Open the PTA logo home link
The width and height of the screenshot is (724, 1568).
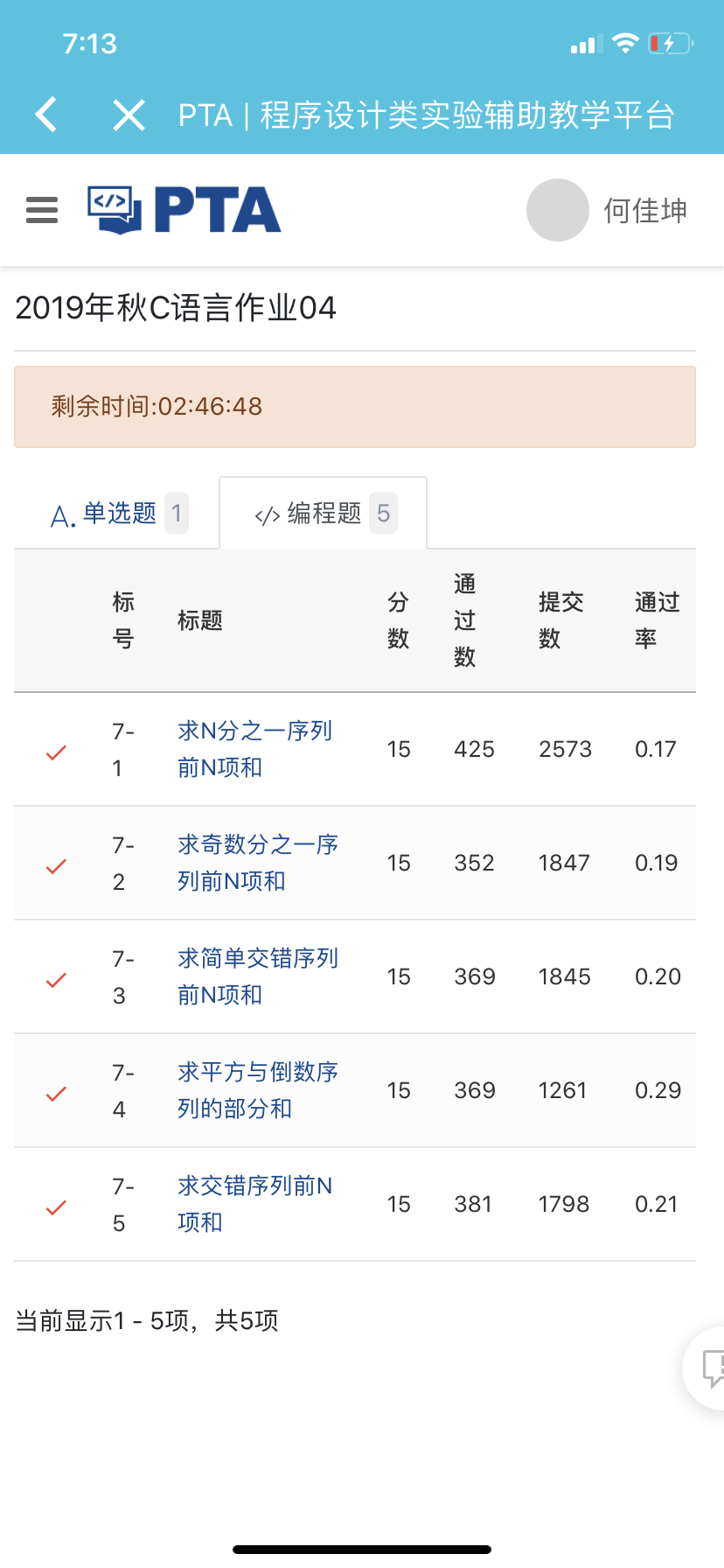(x=184, y=210)
